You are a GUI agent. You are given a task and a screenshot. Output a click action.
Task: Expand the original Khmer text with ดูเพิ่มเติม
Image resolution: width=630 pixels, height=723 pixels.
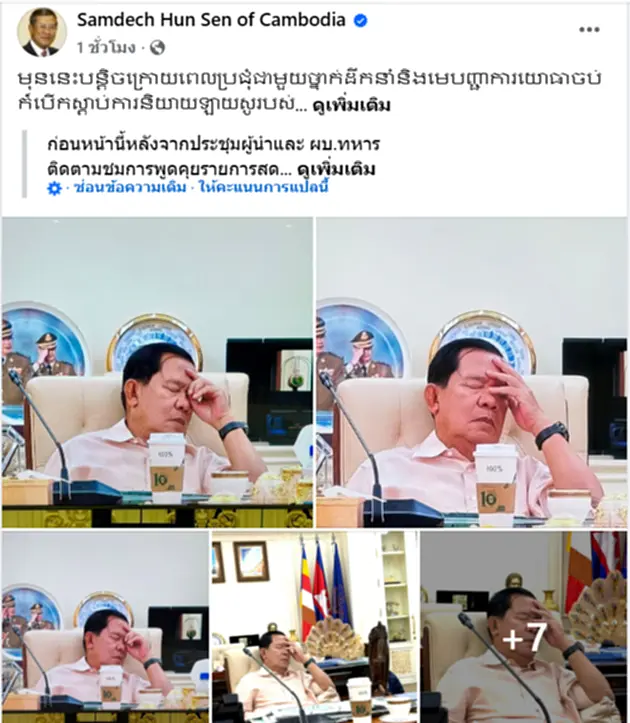(346, 106)
